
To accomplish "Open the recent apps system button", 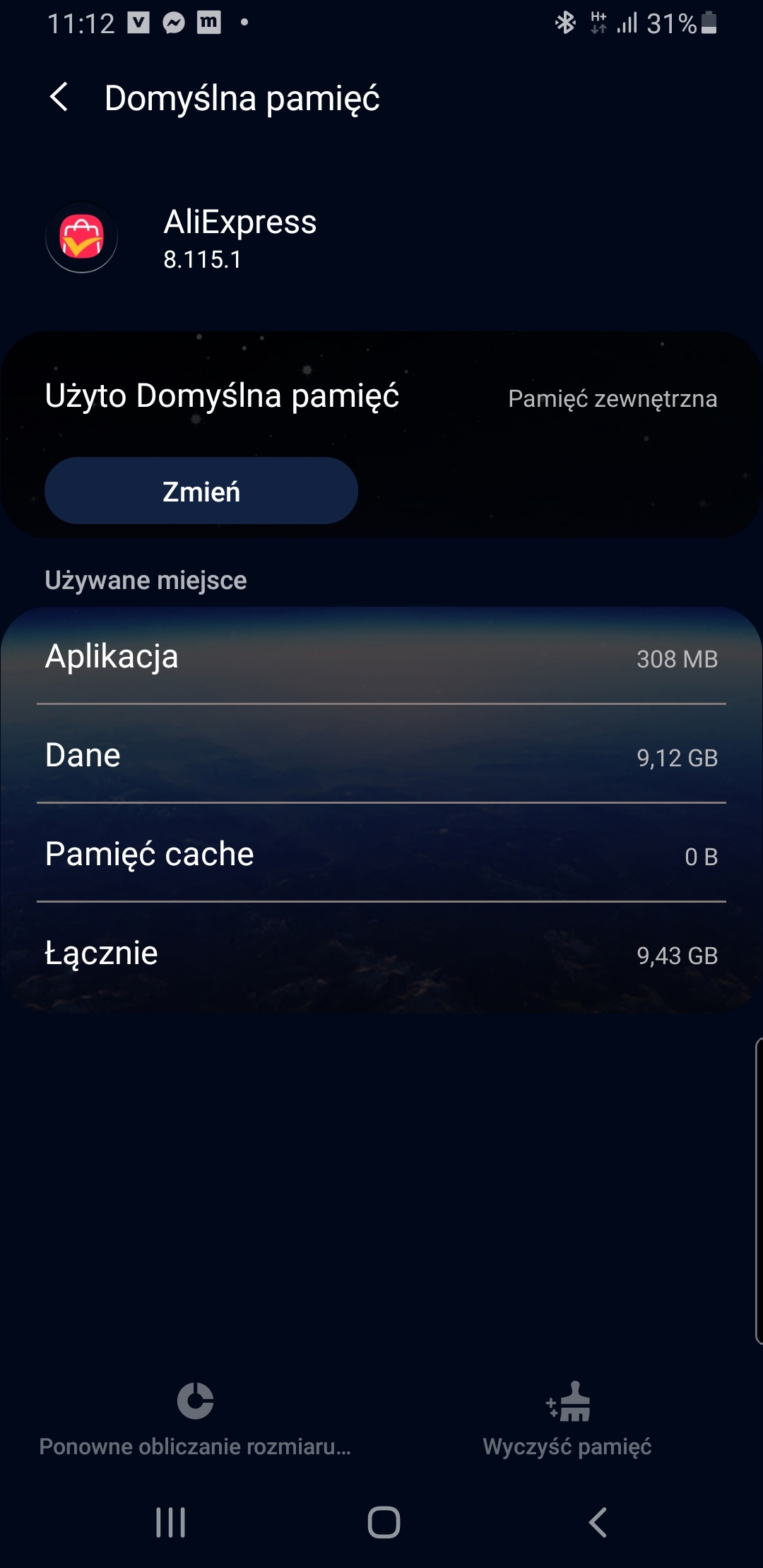I will (170, 1522).
